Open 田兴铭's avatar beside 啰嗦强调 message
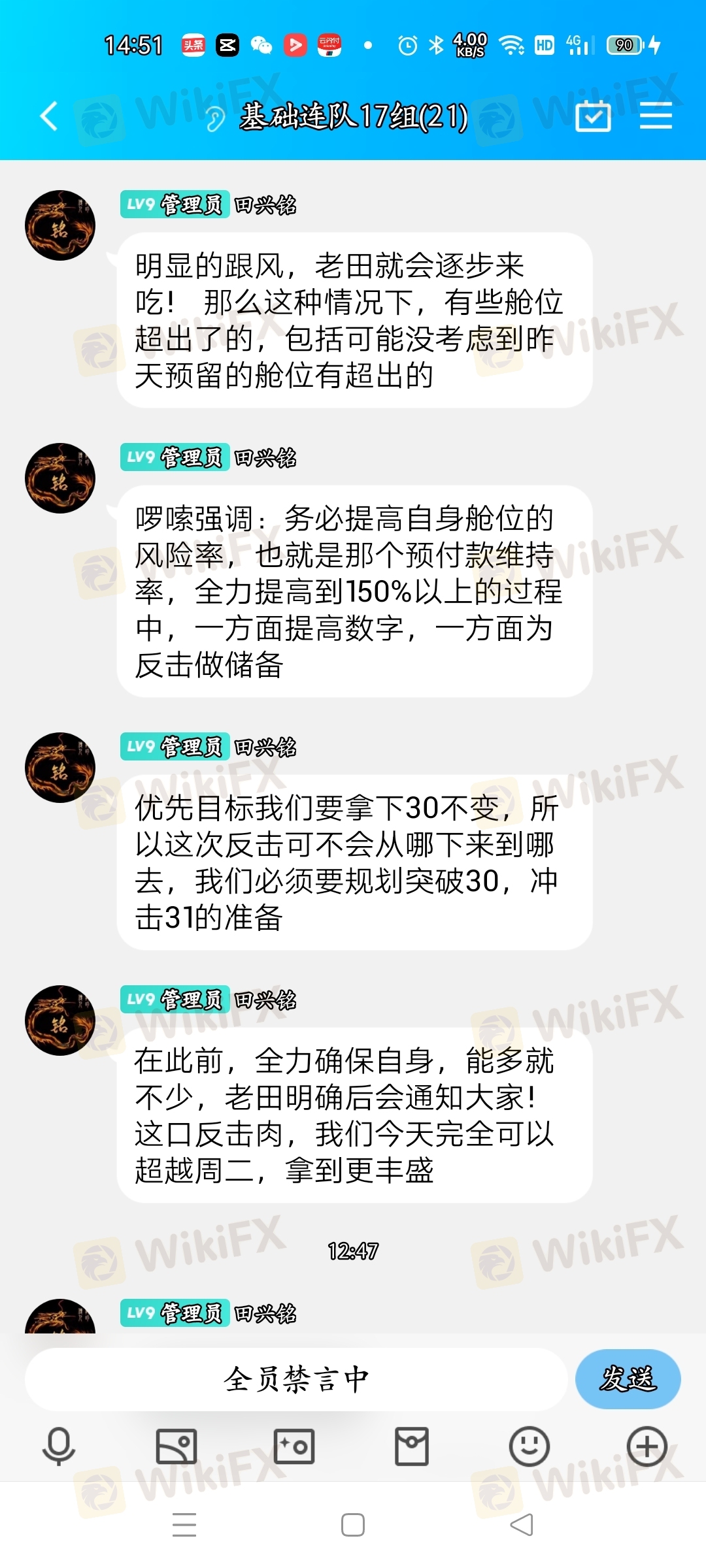 click(60, 478)
